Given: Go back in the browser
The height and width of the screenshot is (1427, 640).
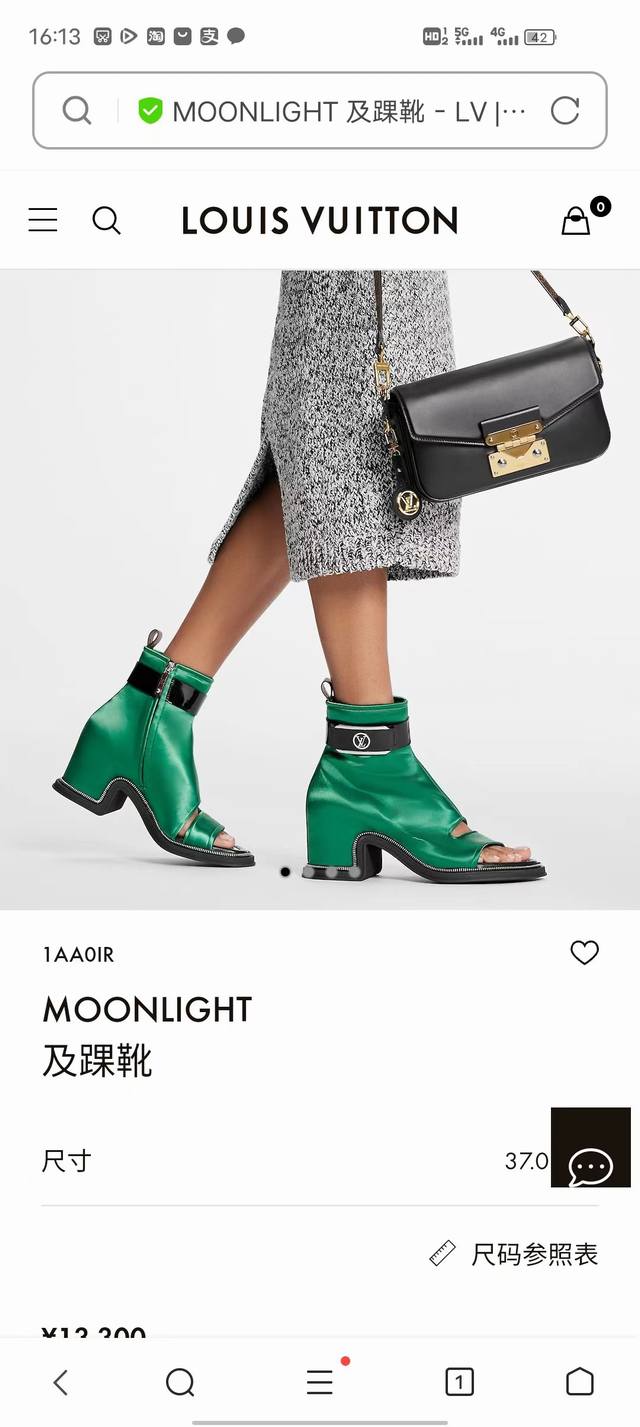Looking at the screenshot, I should click(x=60, y=1382).
